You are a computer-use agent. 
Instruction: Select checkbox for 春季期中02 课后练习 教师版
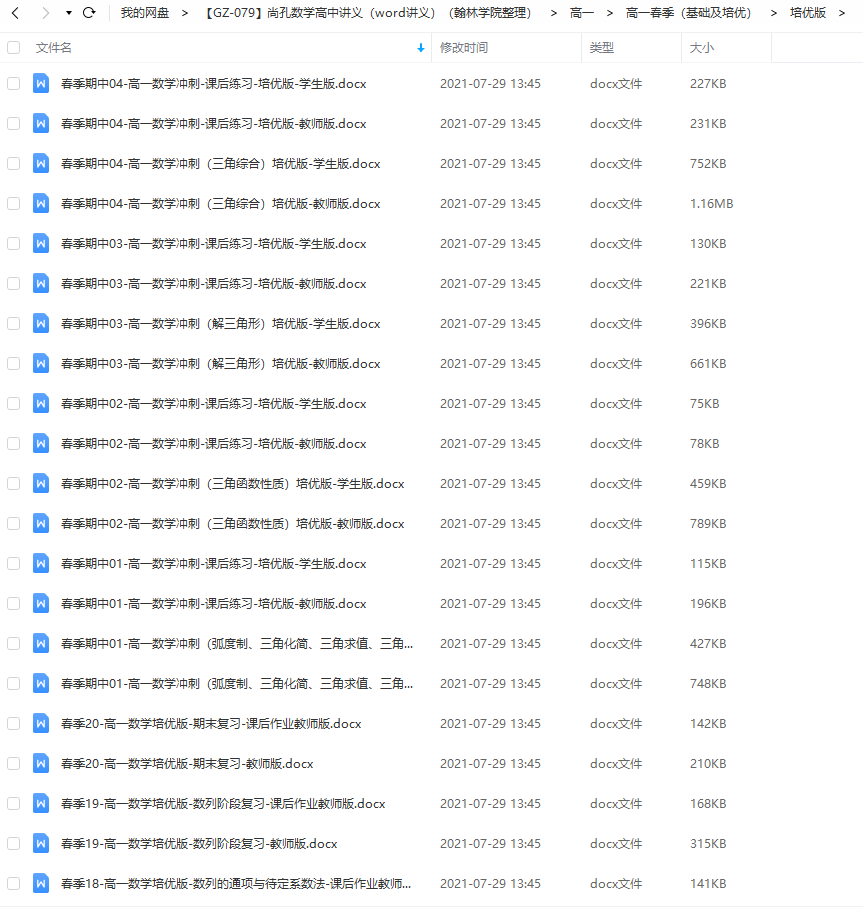click(13, 444)
